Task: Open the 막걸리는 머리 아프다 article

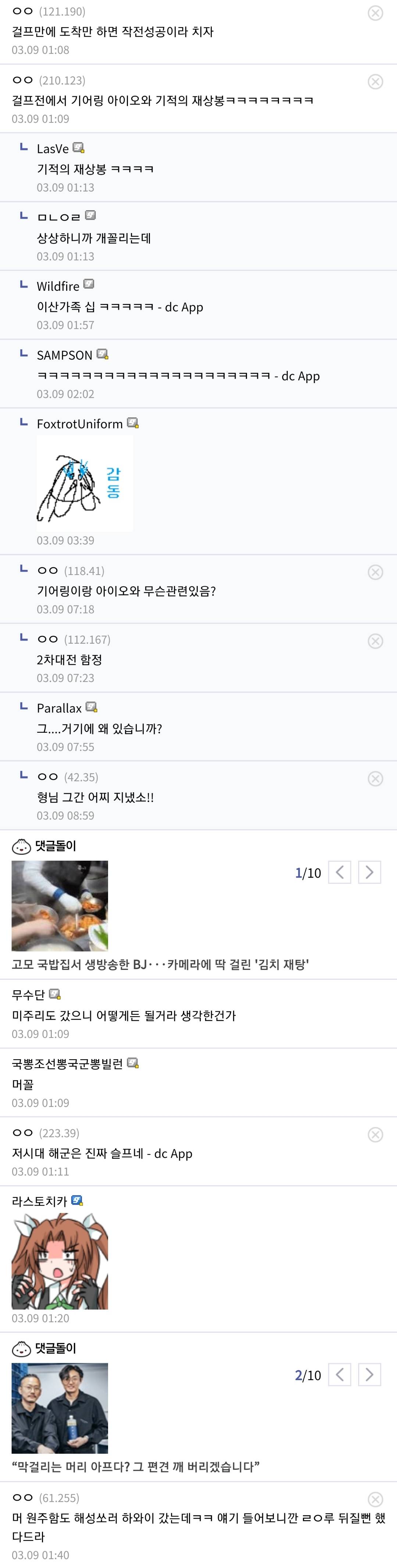Action: [x=135, y=1467]
